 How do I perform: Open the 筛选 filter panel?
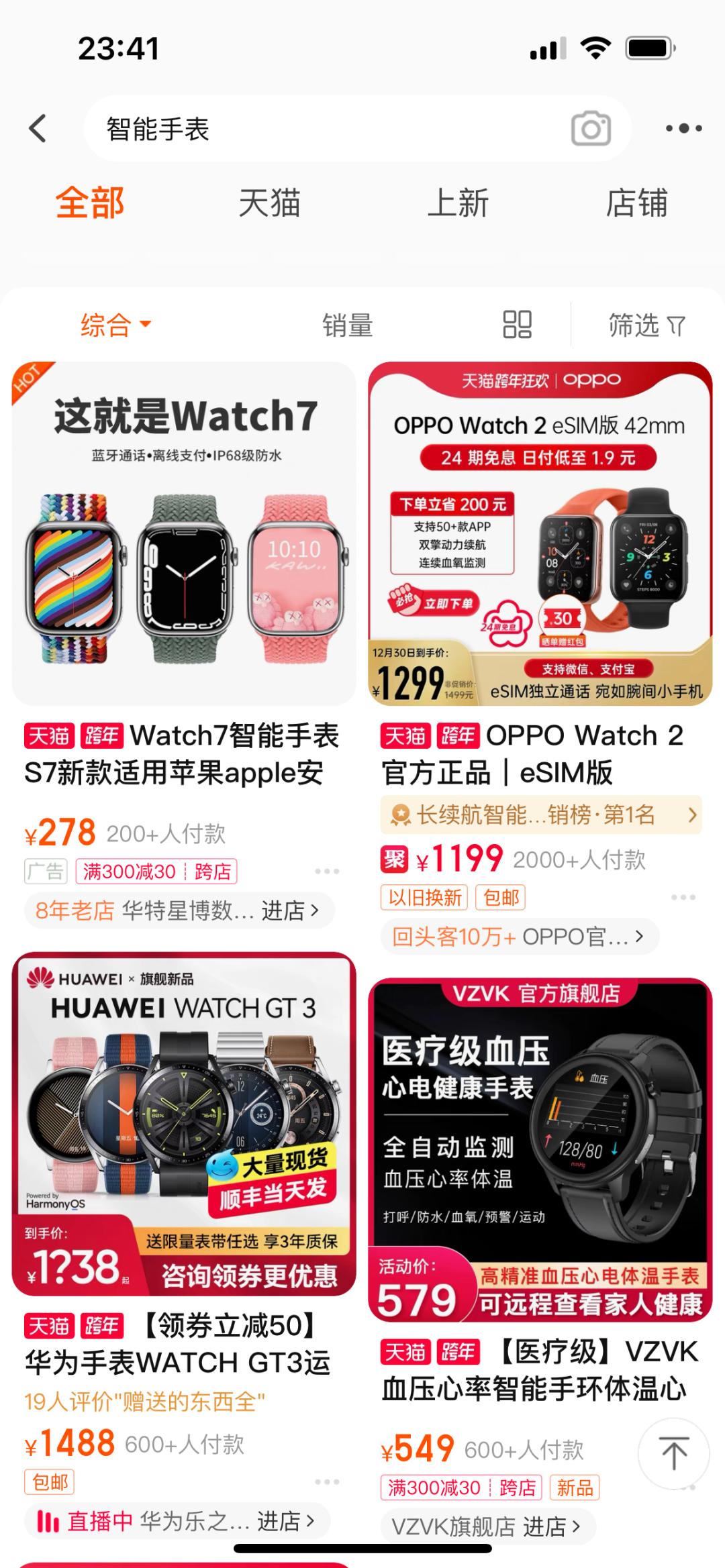tap(646, 325)
